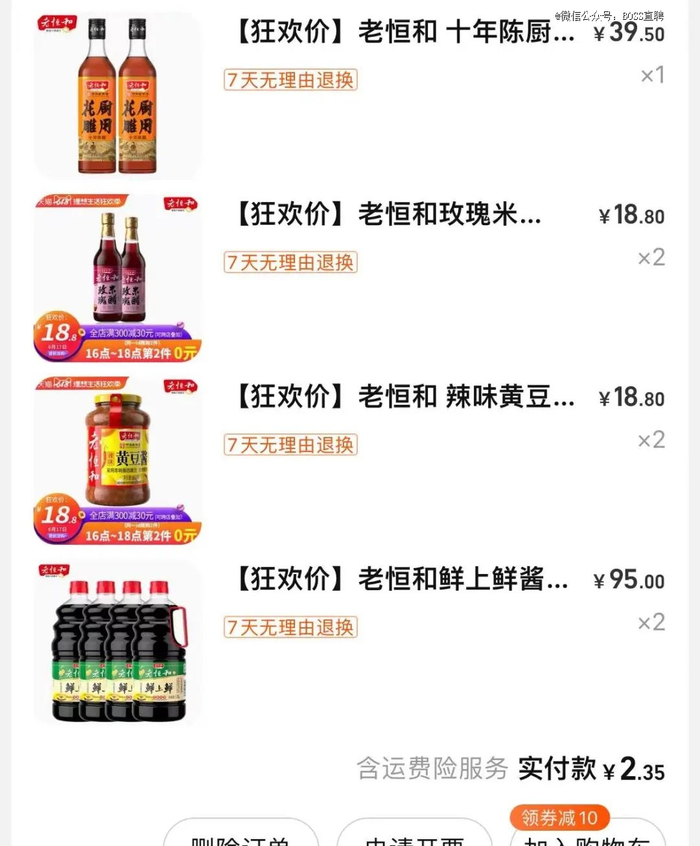View the 老恒和鲜上鲜酱 soy sauce item
The height and width of the screenshot is (846, 700).
point(402,580)
